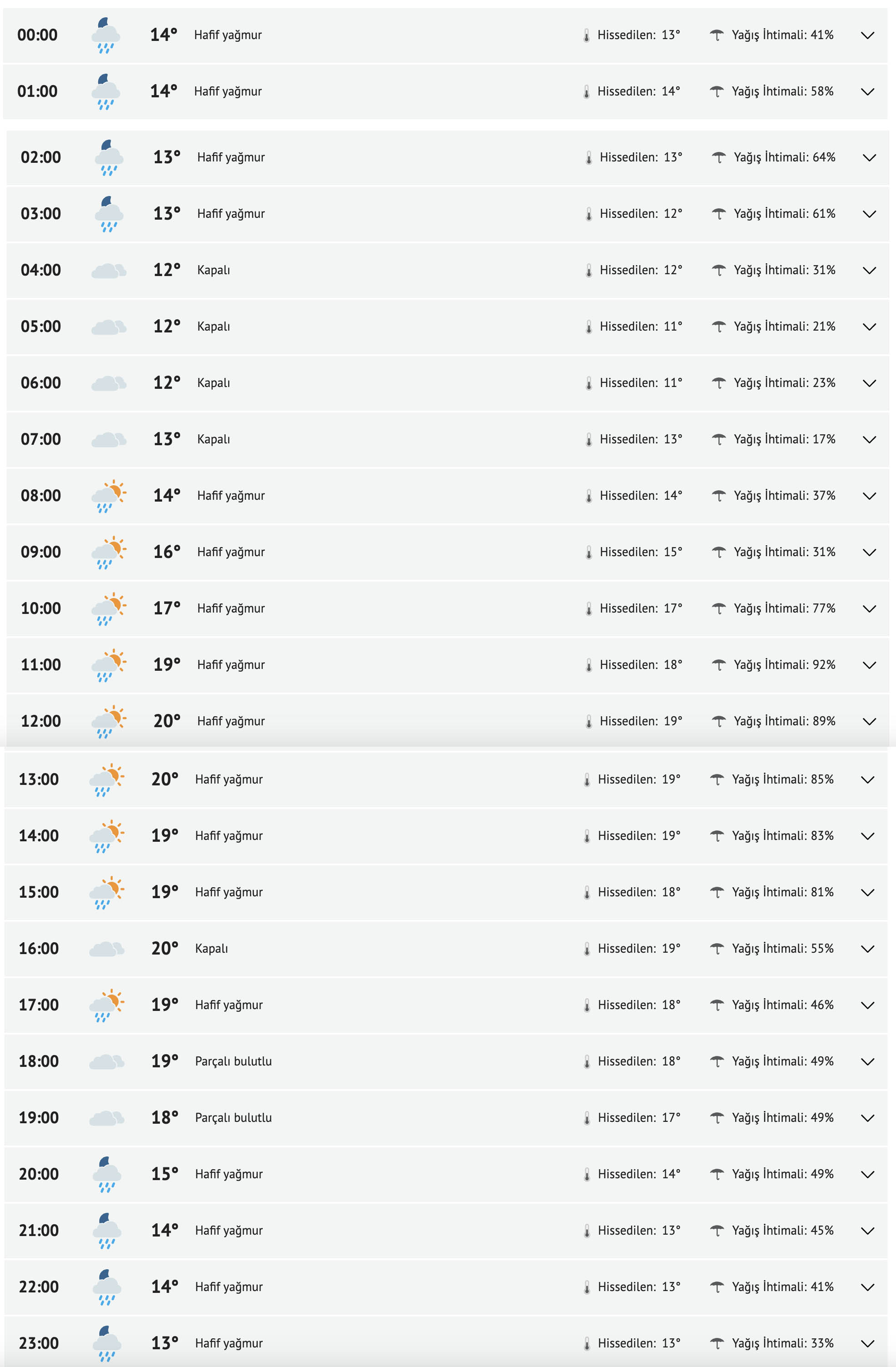Image resolution: width=896 pixels, height=1367 pixels.
Task: Show details for 18:00 Parçalı bulutlu
Action: 867,1061
